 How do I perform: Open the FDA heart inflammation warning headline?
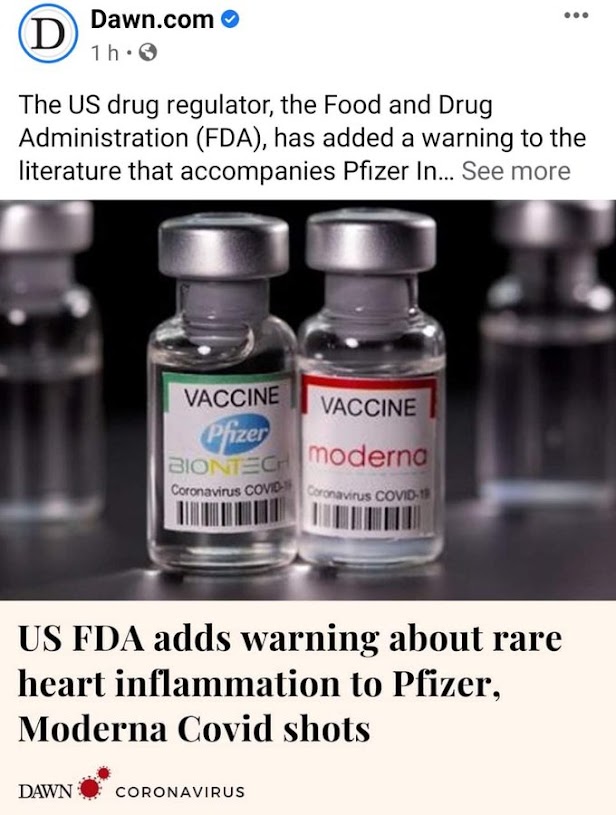pos(290,683)
